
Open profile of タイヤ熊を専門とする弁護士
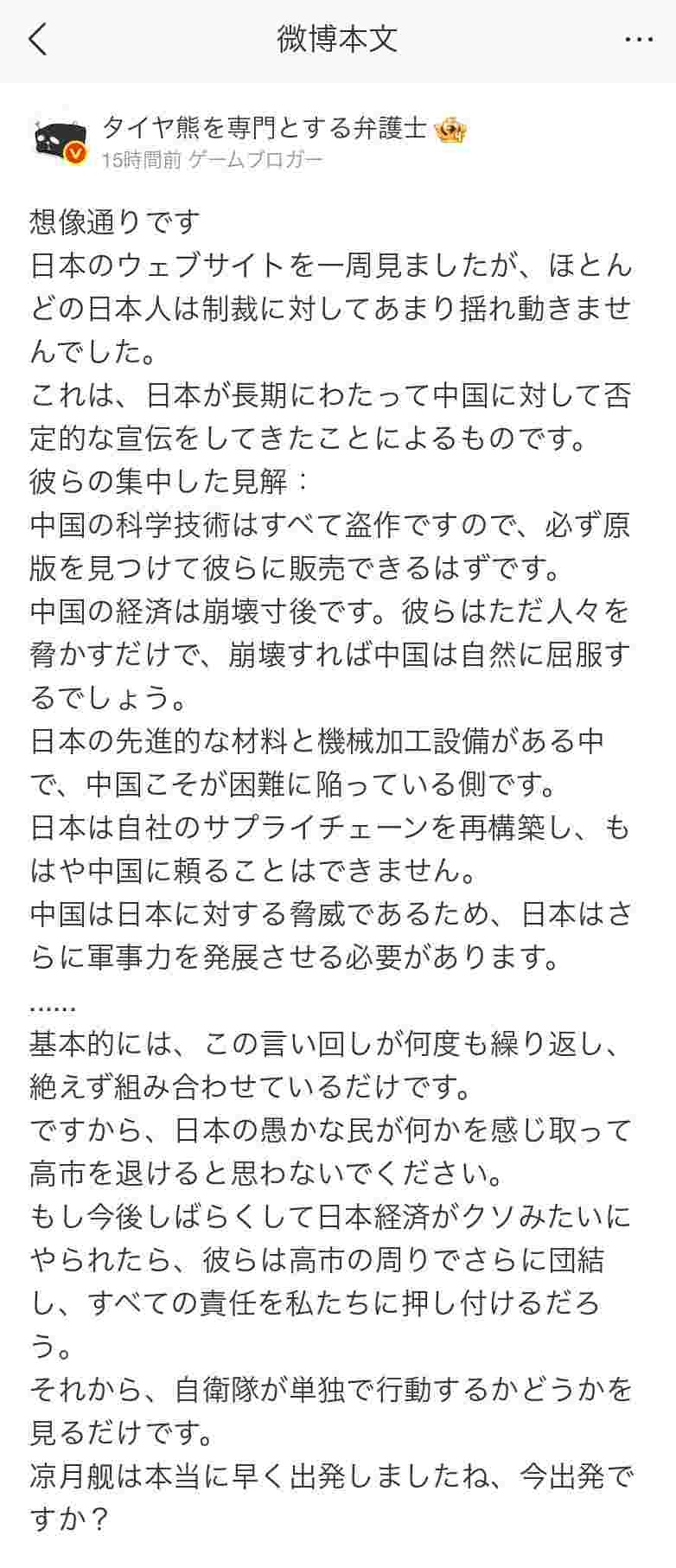click(x=265, y=128)
